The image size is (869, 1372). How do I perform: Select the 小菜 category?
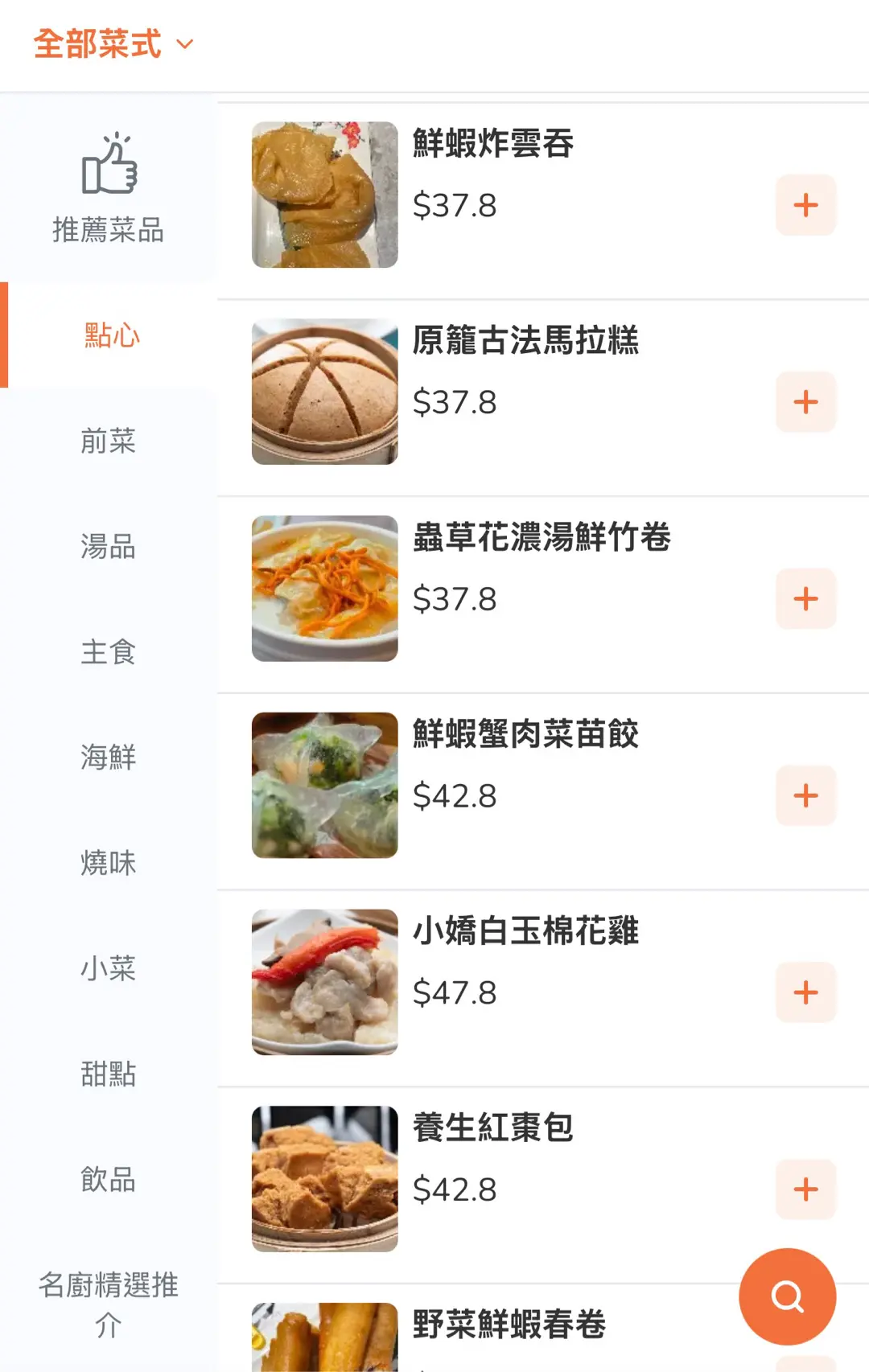click(x=109, y=968)
